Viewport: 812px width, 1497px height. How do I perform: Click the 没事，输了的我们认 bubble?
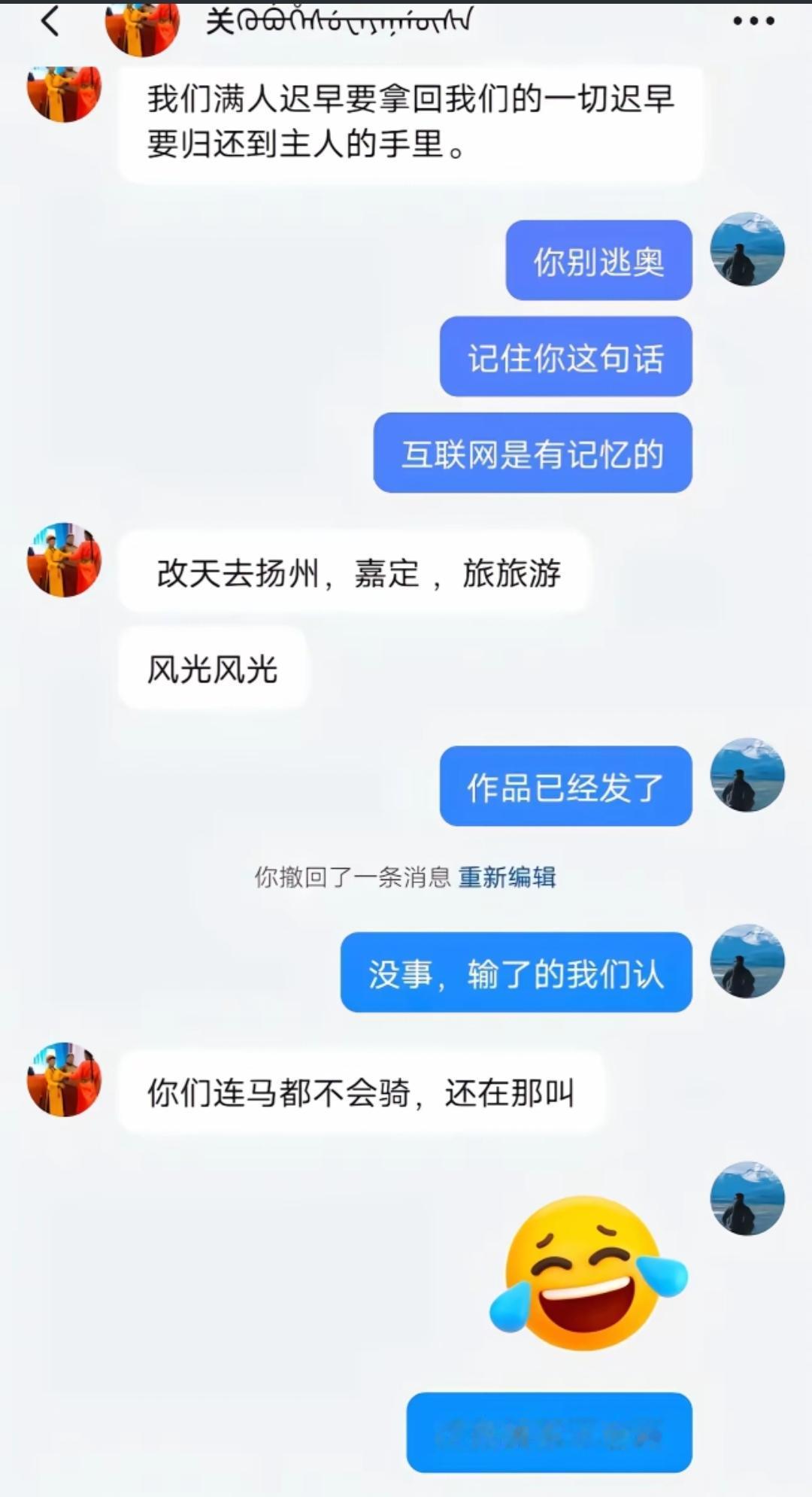pos(515,973)
